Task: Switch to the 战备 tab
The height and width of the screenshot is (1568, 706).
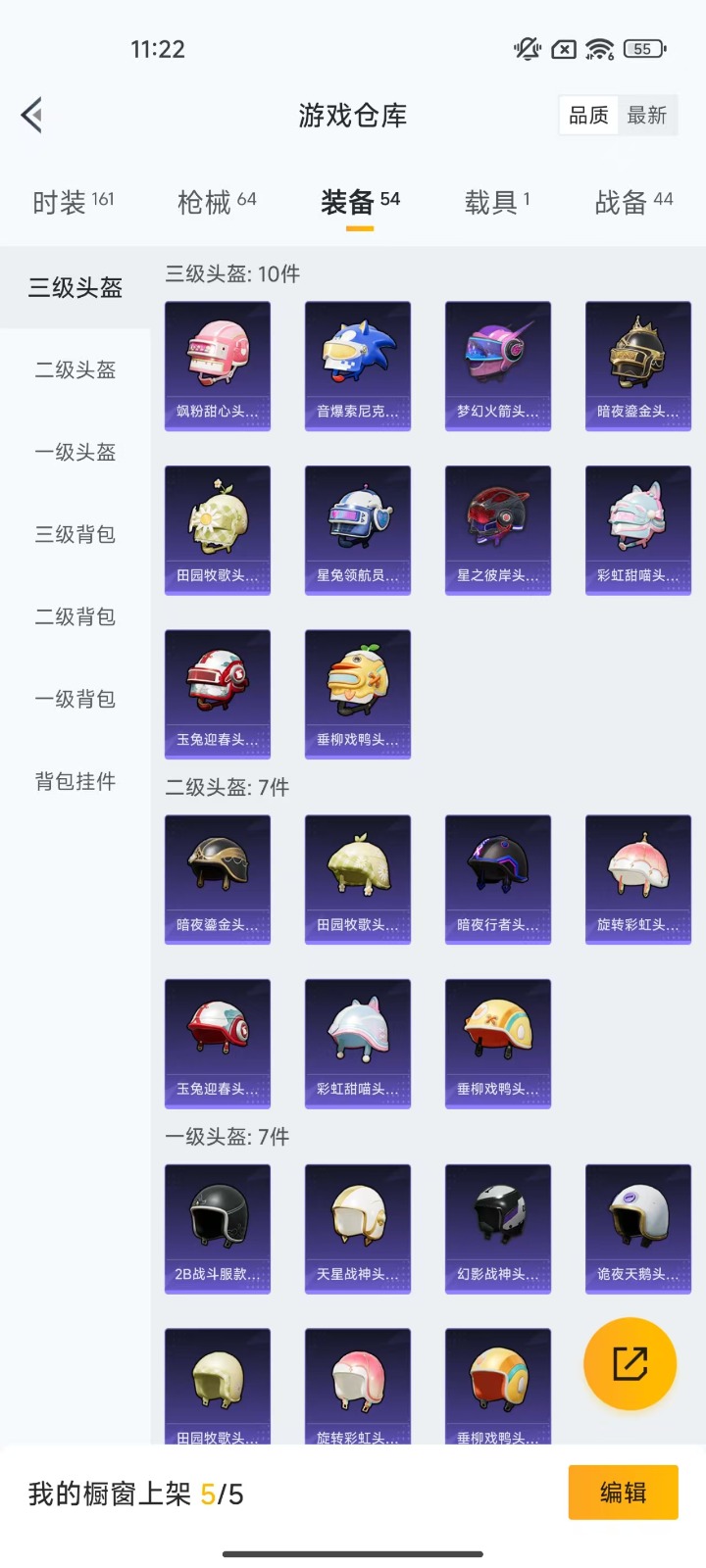Action: [633, 202]
